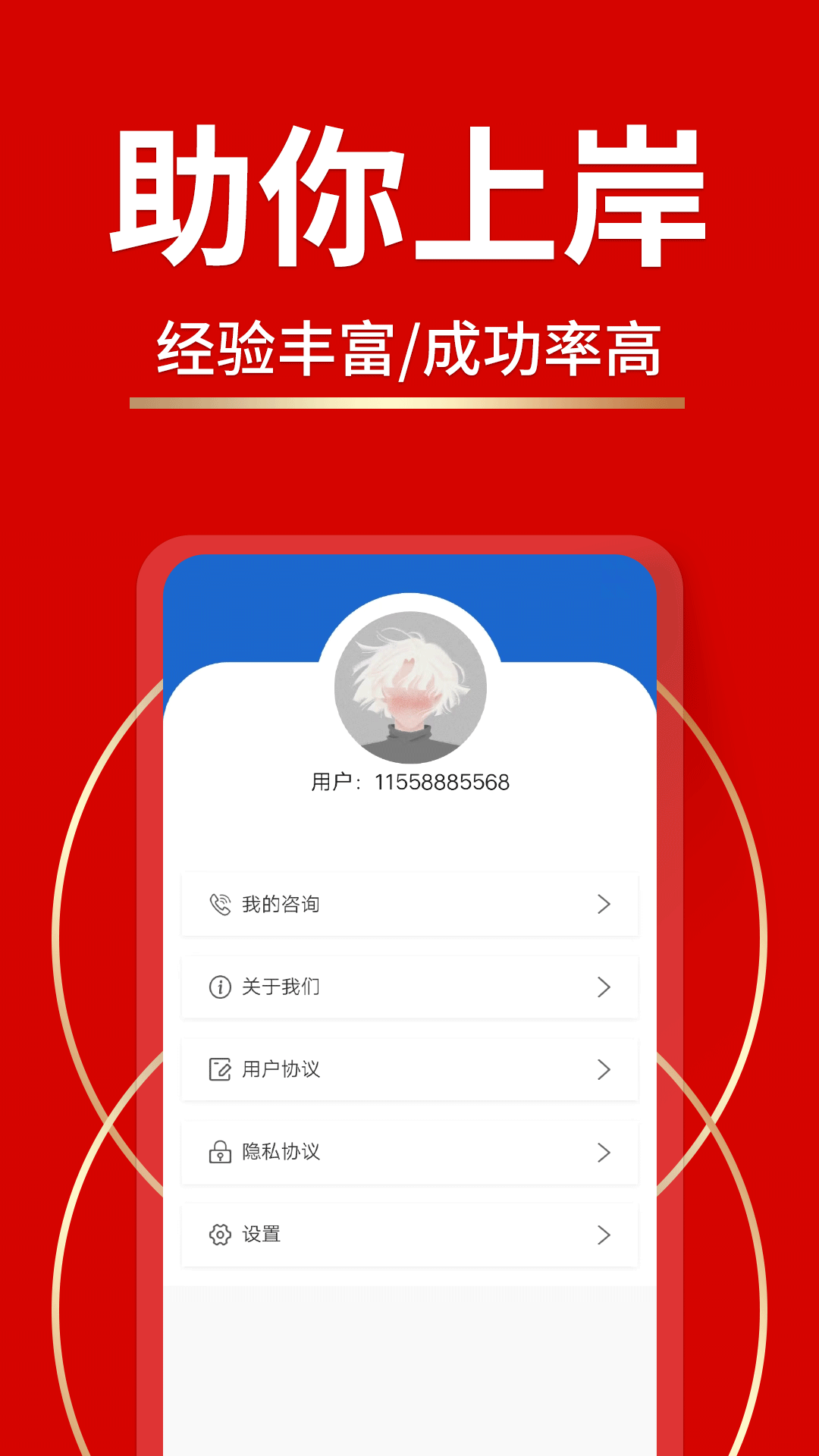This screenshot has width=819, height=1456.
Task: Expand the arrow on the 隐私协议 row
Action: [x=604, y=1153]
